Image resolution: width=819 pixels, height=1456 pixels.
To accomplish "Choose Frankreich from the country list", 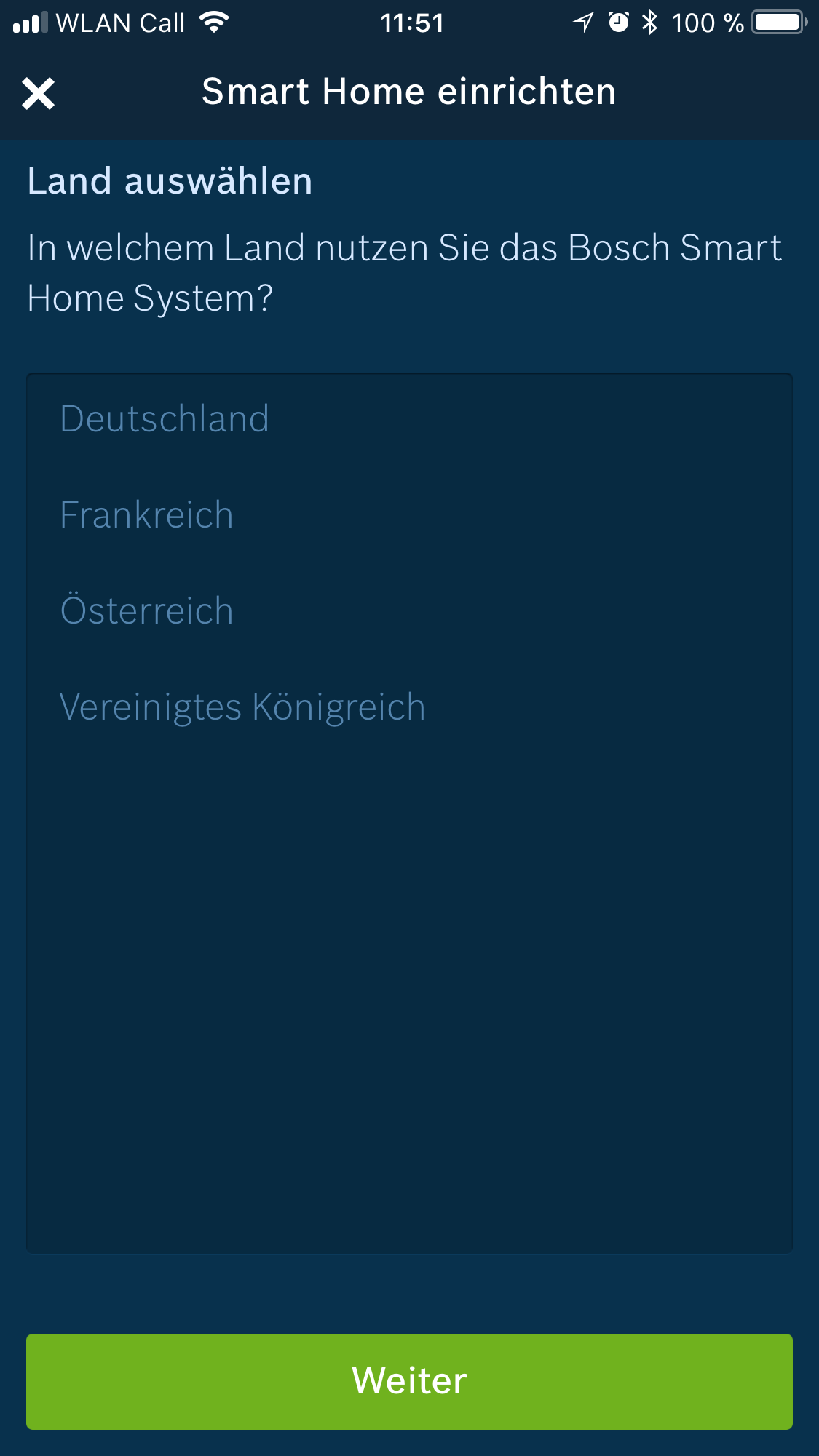I will click(146, 515).
